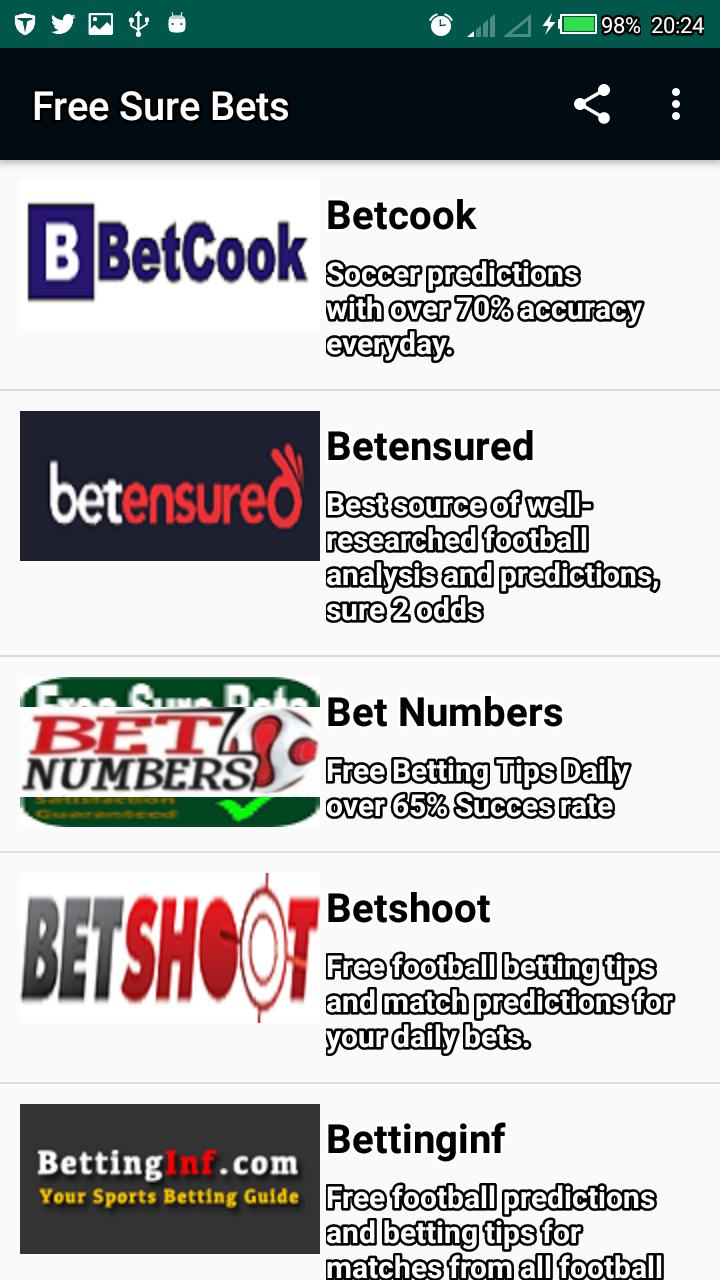Open the overflow menu
Screen dimensions: 720x1280
pos(676,105)
